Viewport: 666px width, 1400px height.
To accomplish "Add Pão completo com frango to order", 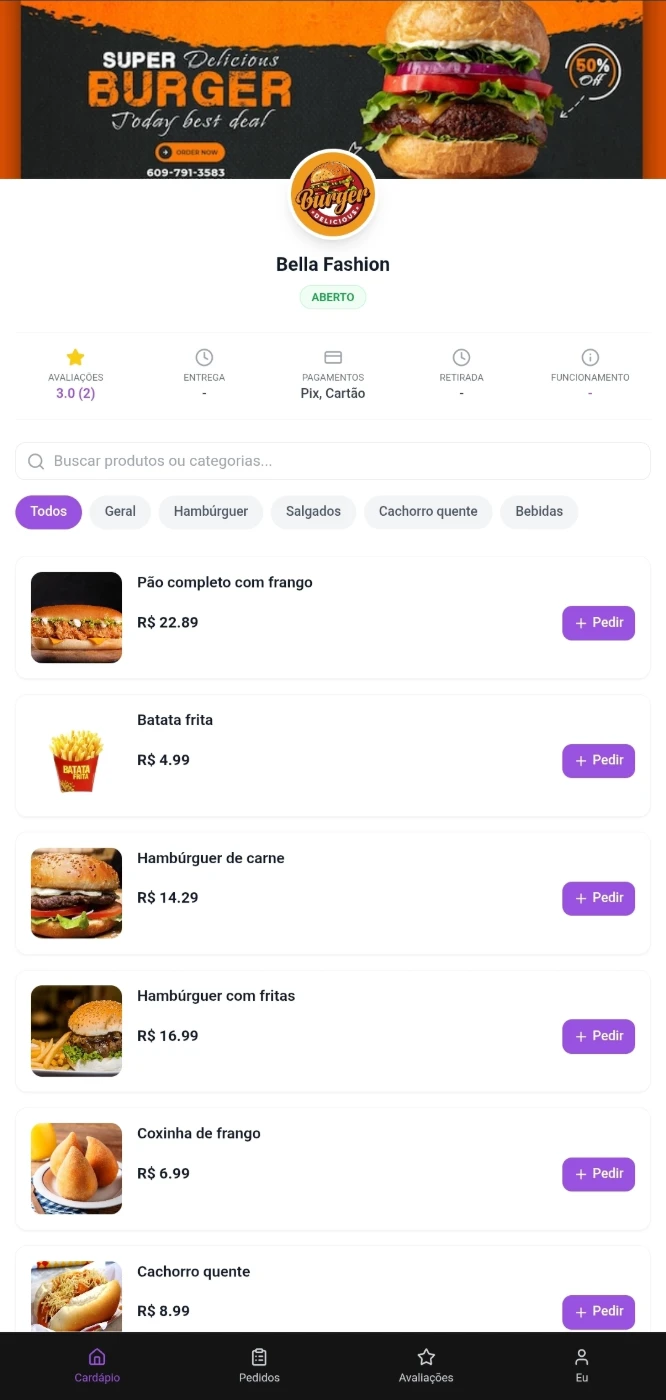I will (598, 623).
